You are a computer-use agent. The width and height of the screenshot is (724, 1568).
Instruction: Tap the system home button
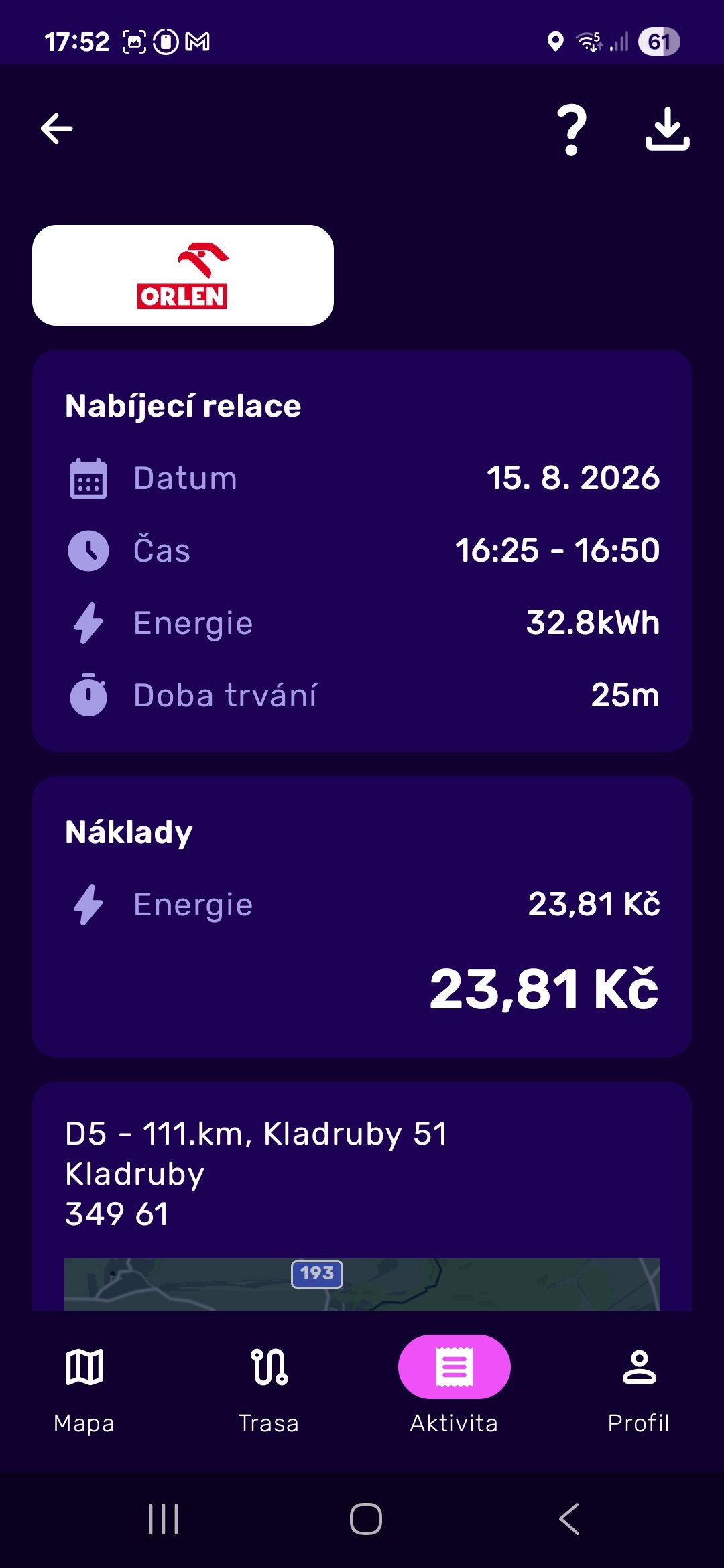pos(366,1519)
